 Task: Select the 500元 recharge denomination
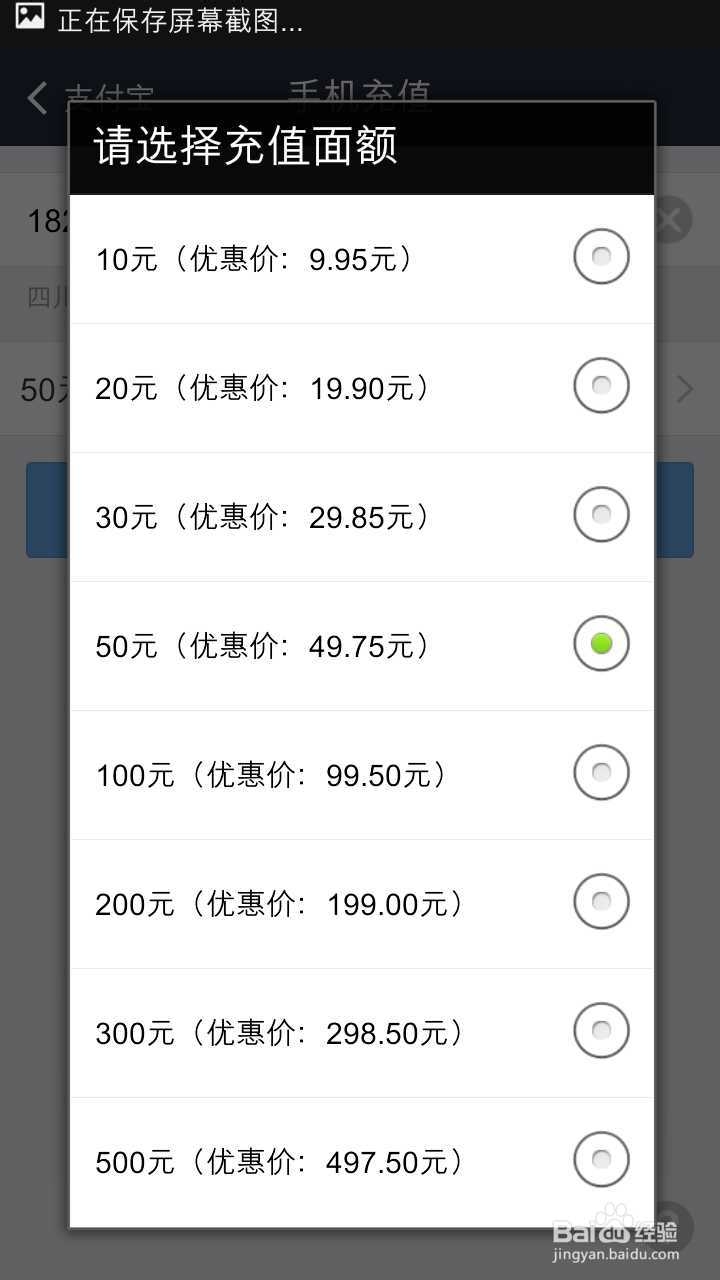[600, 1159]
